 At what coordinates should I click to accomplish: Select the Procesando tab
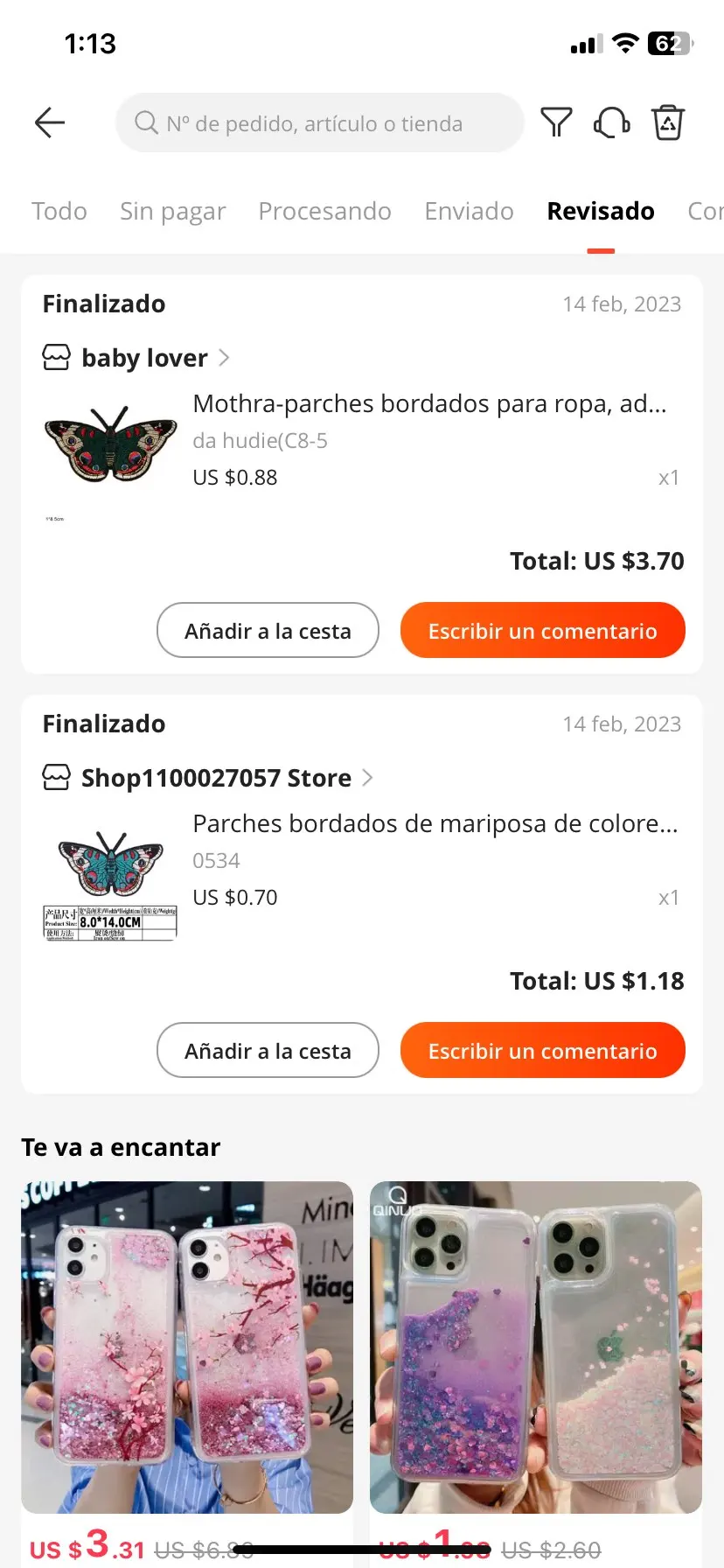pos(324,211)
